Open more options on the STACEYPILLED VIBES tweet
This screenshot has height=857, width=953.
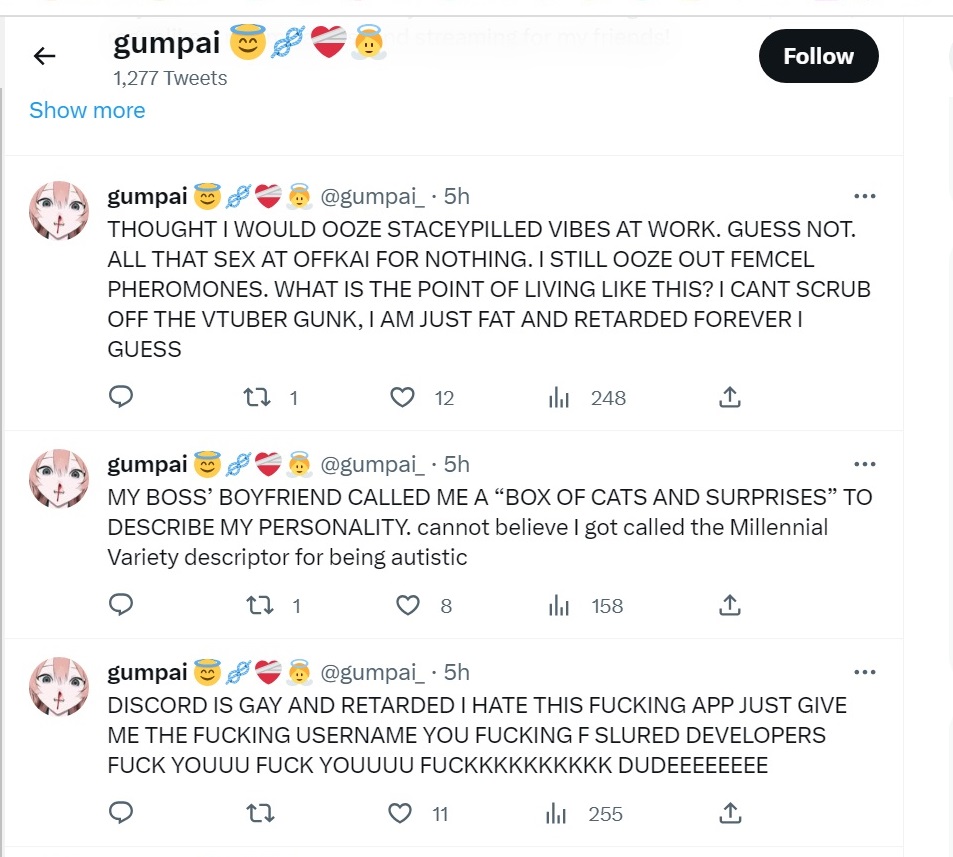(864, 196)
